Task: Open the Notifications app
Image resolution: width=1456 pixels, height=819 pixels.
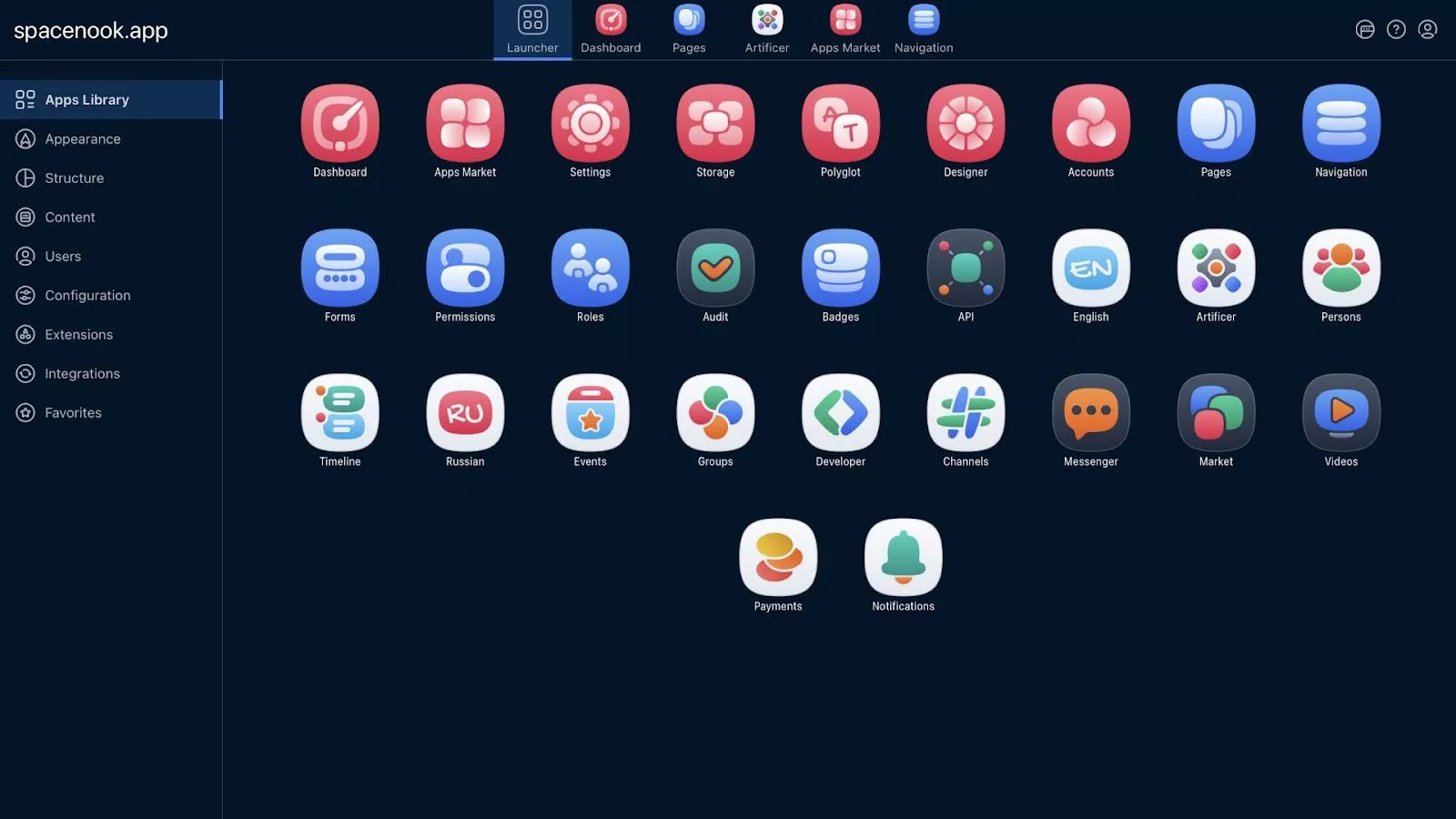Action: [903, 559]
